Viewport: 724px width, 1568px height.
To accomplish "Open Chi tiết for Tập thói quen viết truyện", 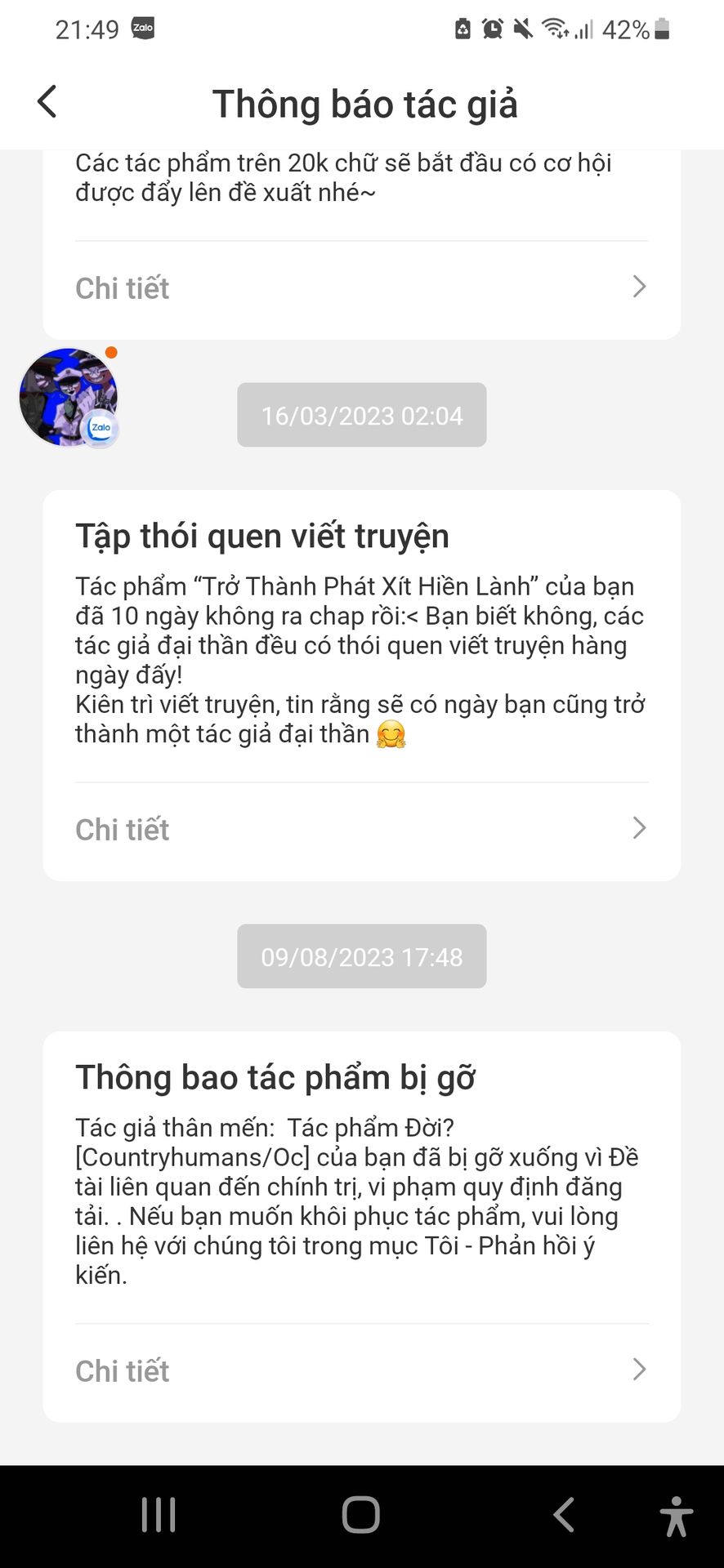I will (x=361, y=829).
